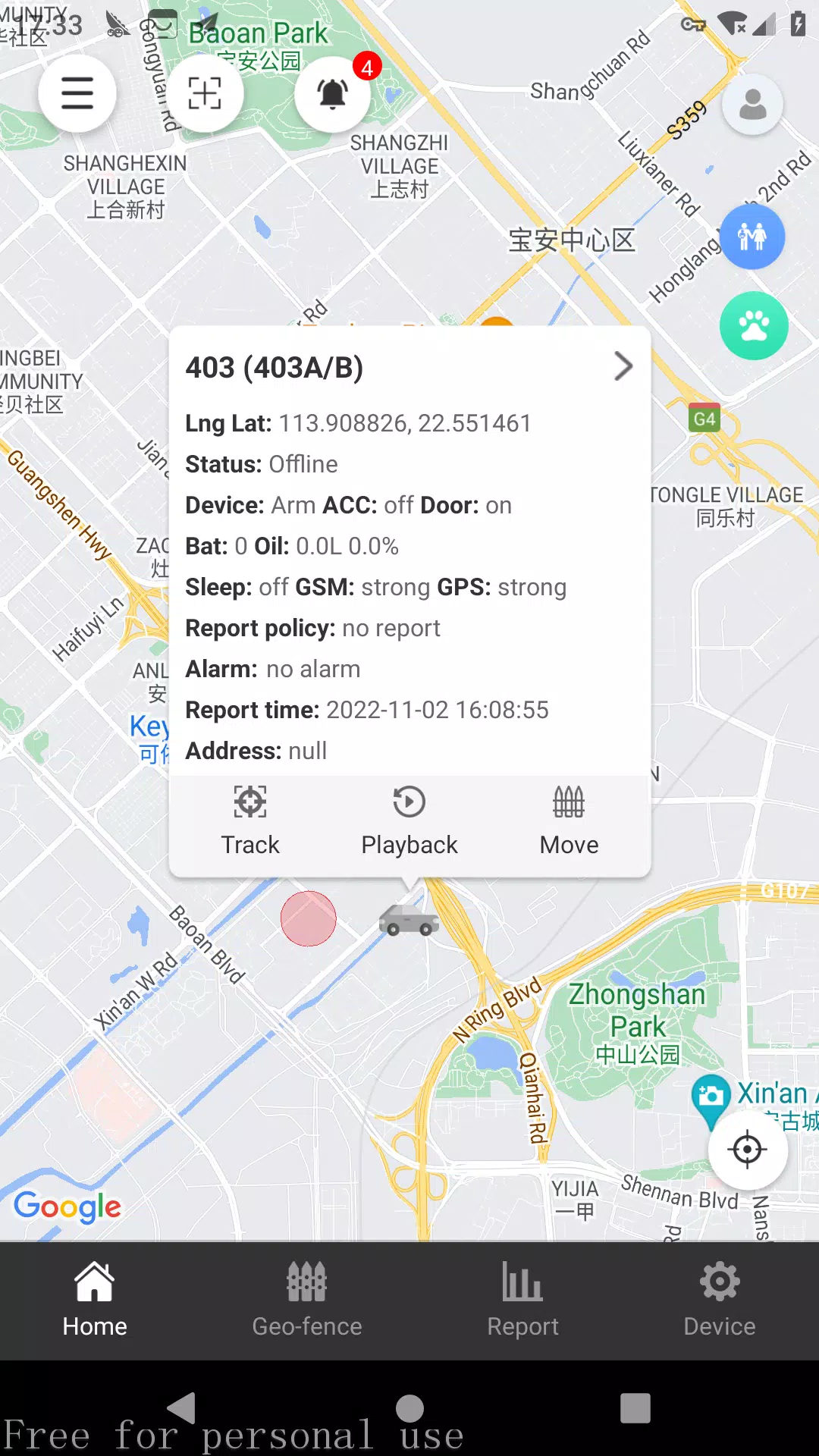
Task: Tap the car marker on the map
Action: click(x=409, y=920)
